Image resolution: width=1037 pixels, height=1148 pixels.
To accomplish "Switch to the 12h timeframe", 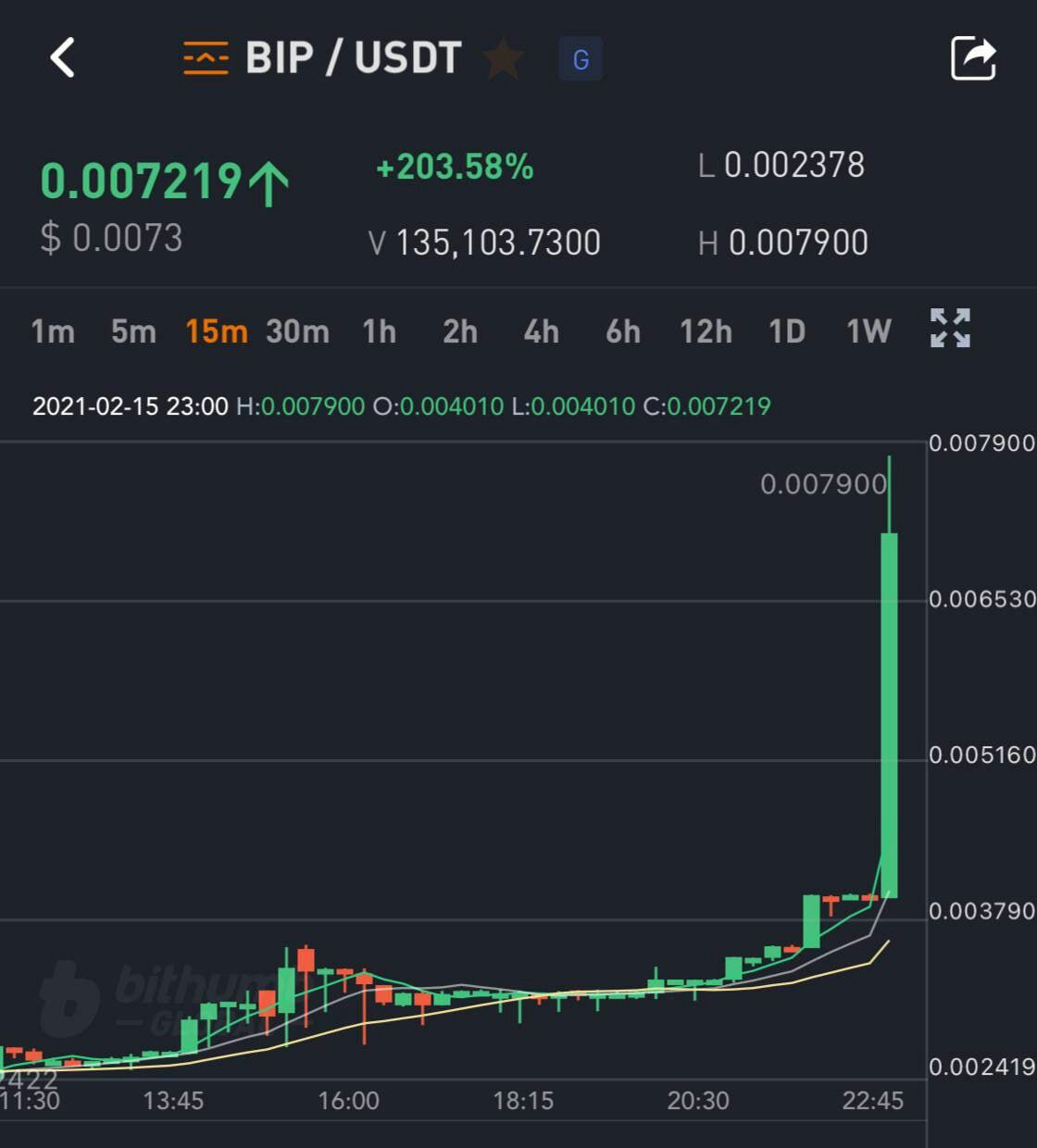I will click(706, 331).
